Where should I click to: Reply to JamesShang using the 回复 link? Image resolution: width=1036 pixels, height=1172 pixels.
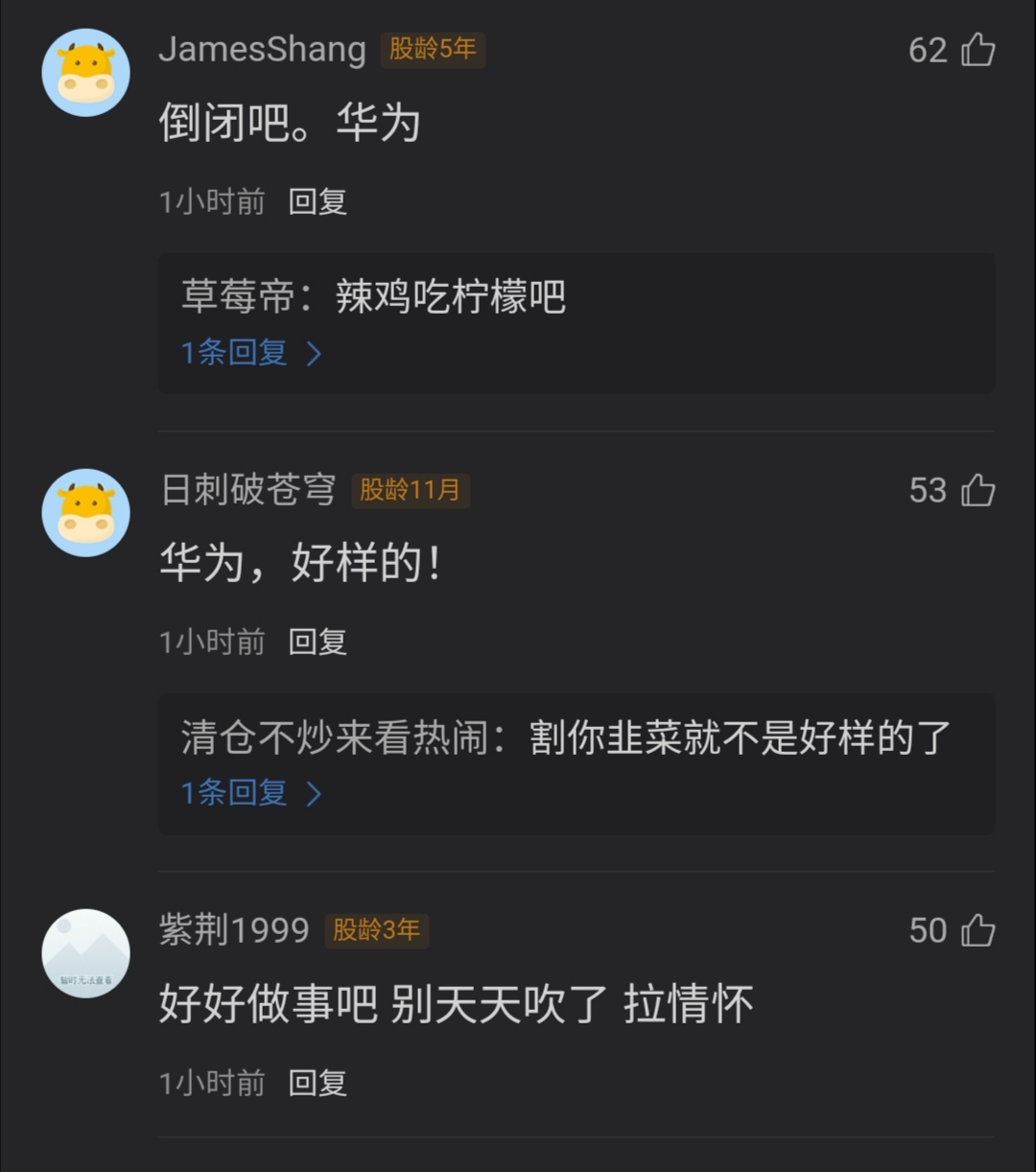pos(318,201)
